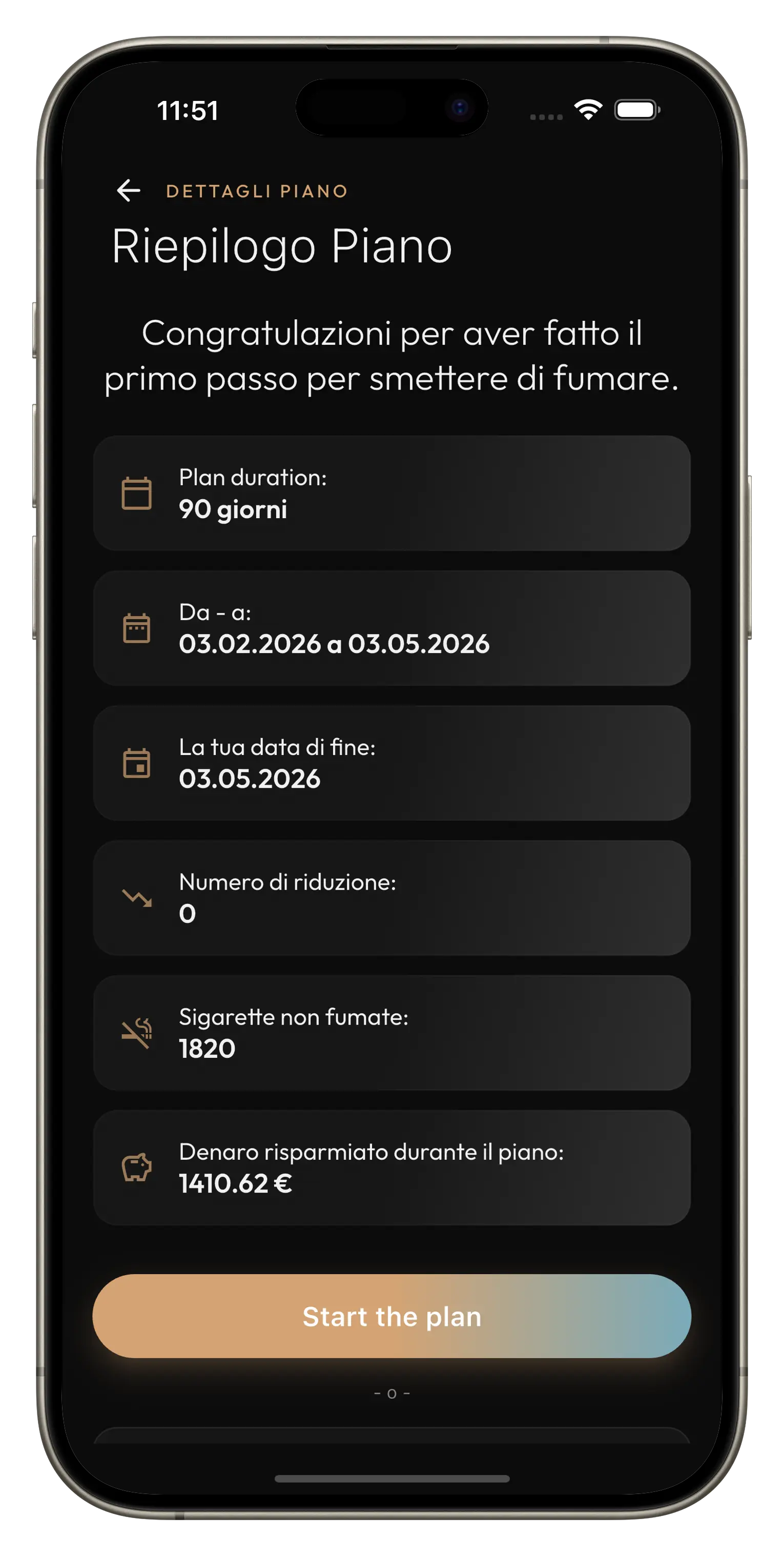The image size is (784, 1556).
Task: Select the calendar icon for the end date
Action: tap(135, 765)
